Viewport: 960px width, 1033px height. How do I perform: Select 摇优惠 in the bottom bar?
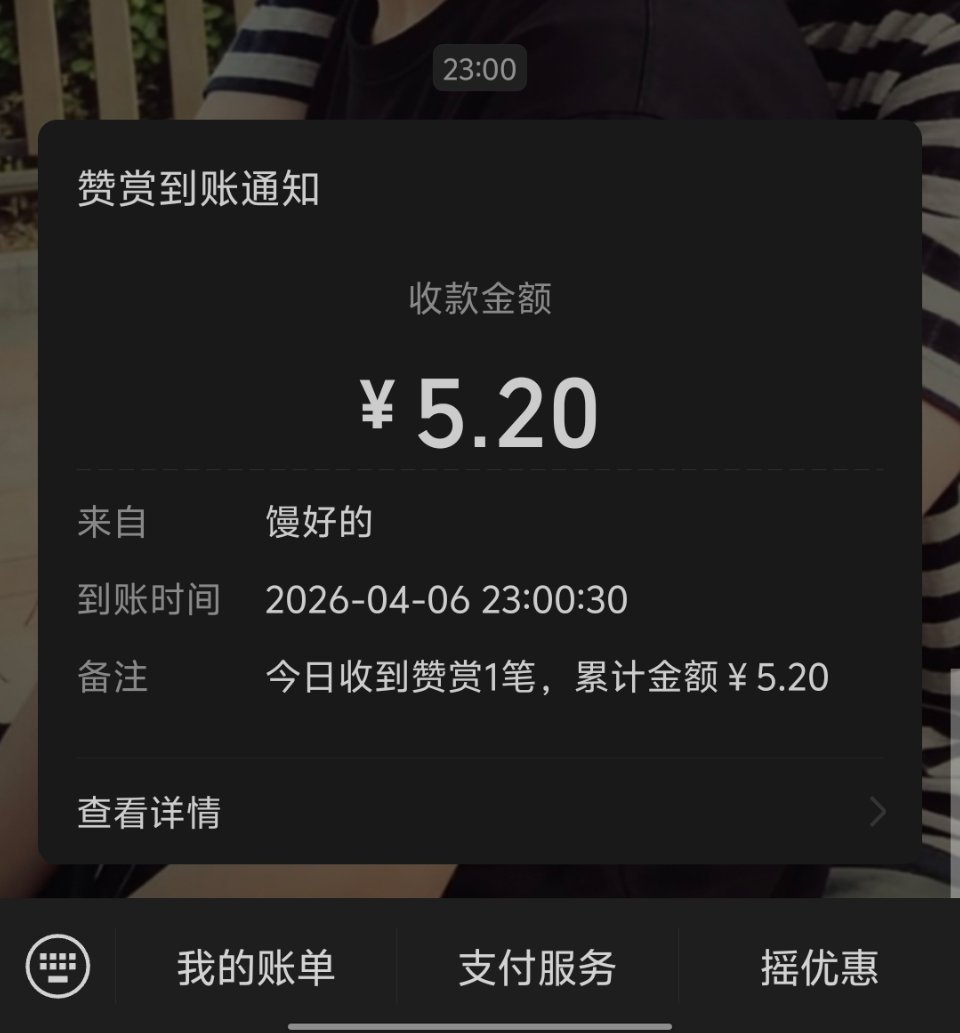click(820, 967)
